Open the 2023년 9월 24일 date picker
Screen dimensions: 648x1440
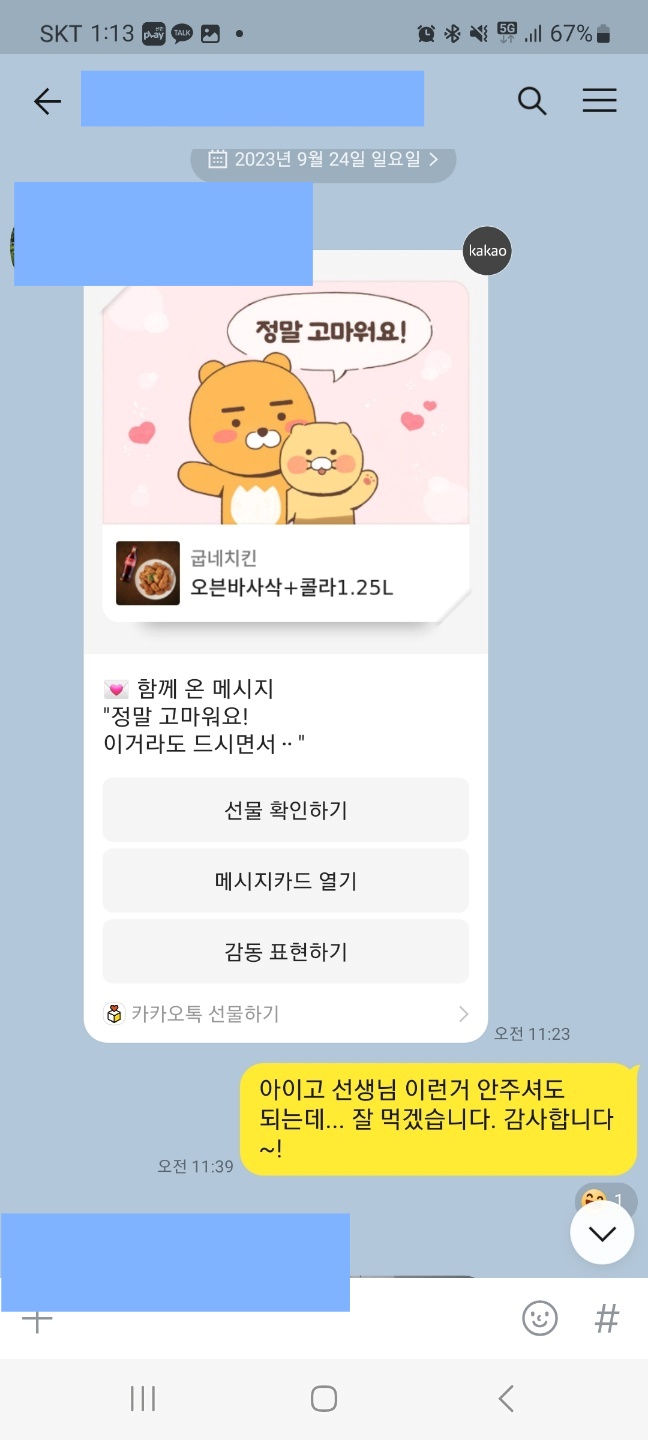tap(323, 159)
